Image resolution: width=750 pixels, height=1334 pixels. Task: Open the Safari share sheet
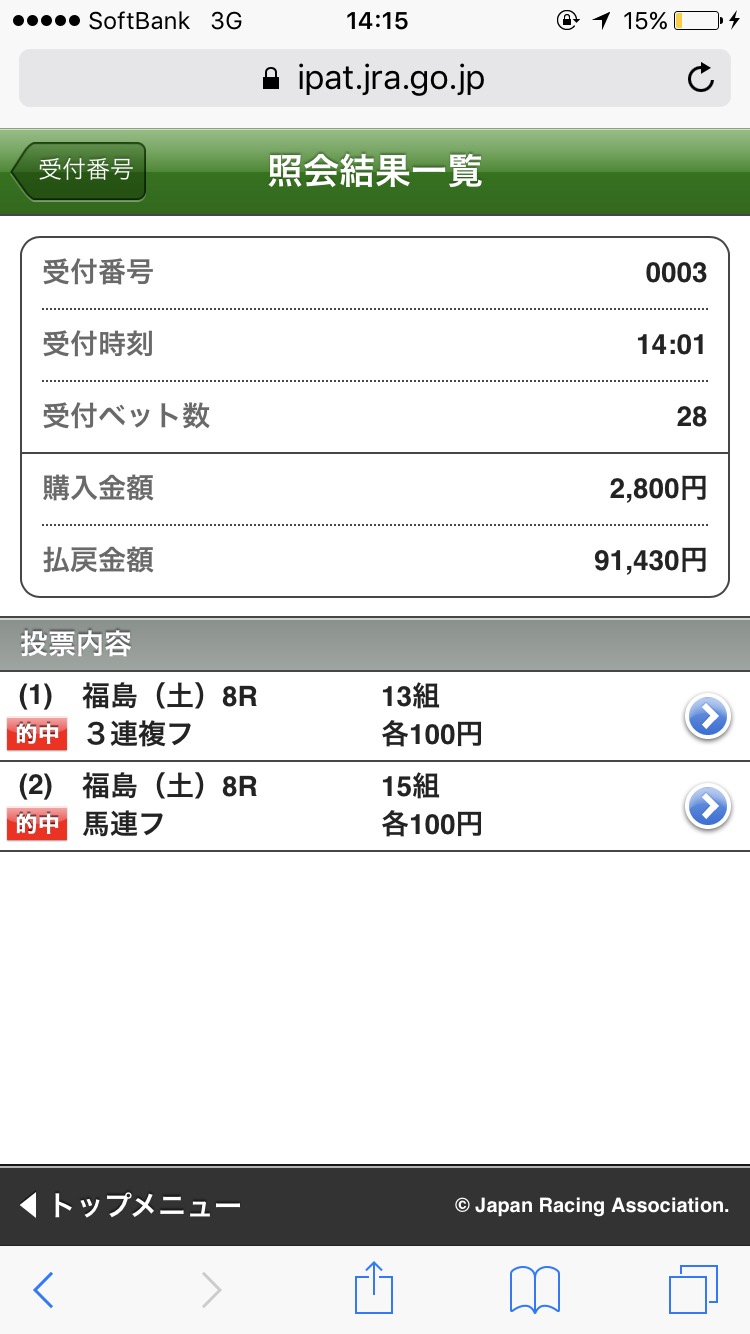374,1288
